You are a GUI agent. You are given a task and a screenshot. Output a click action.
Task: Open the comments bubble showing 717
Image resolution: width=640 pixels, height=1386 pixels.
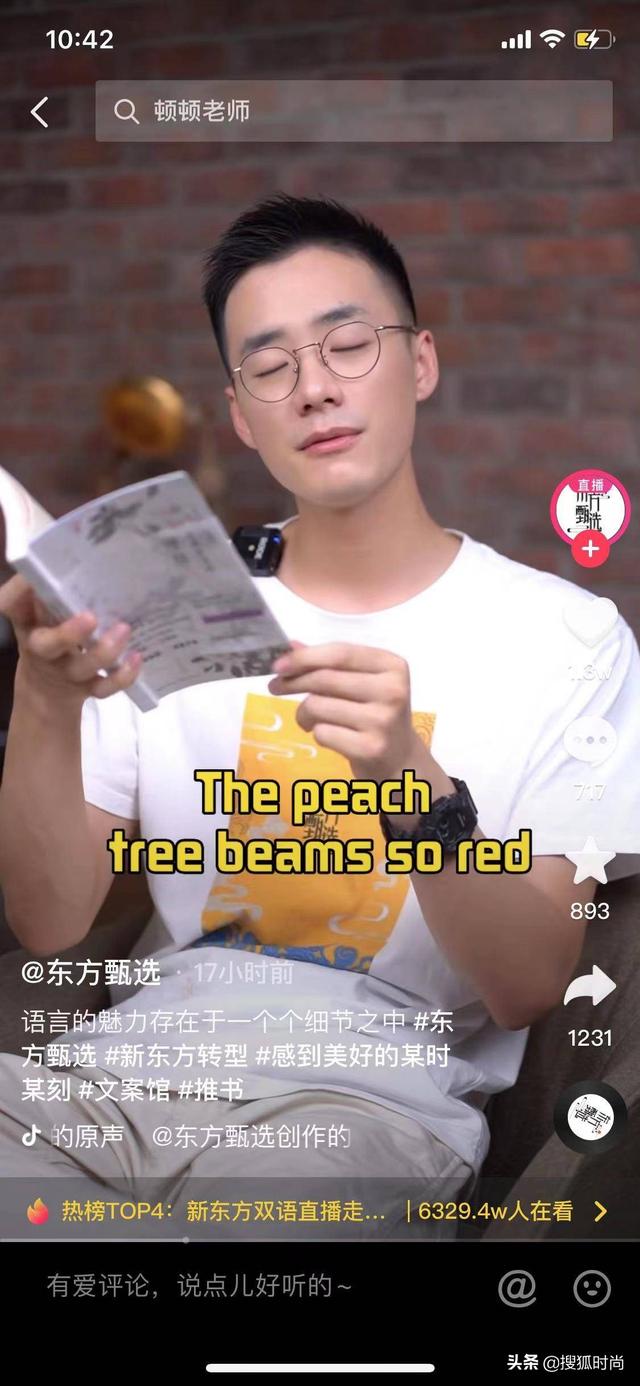click(x=590, y=741)
